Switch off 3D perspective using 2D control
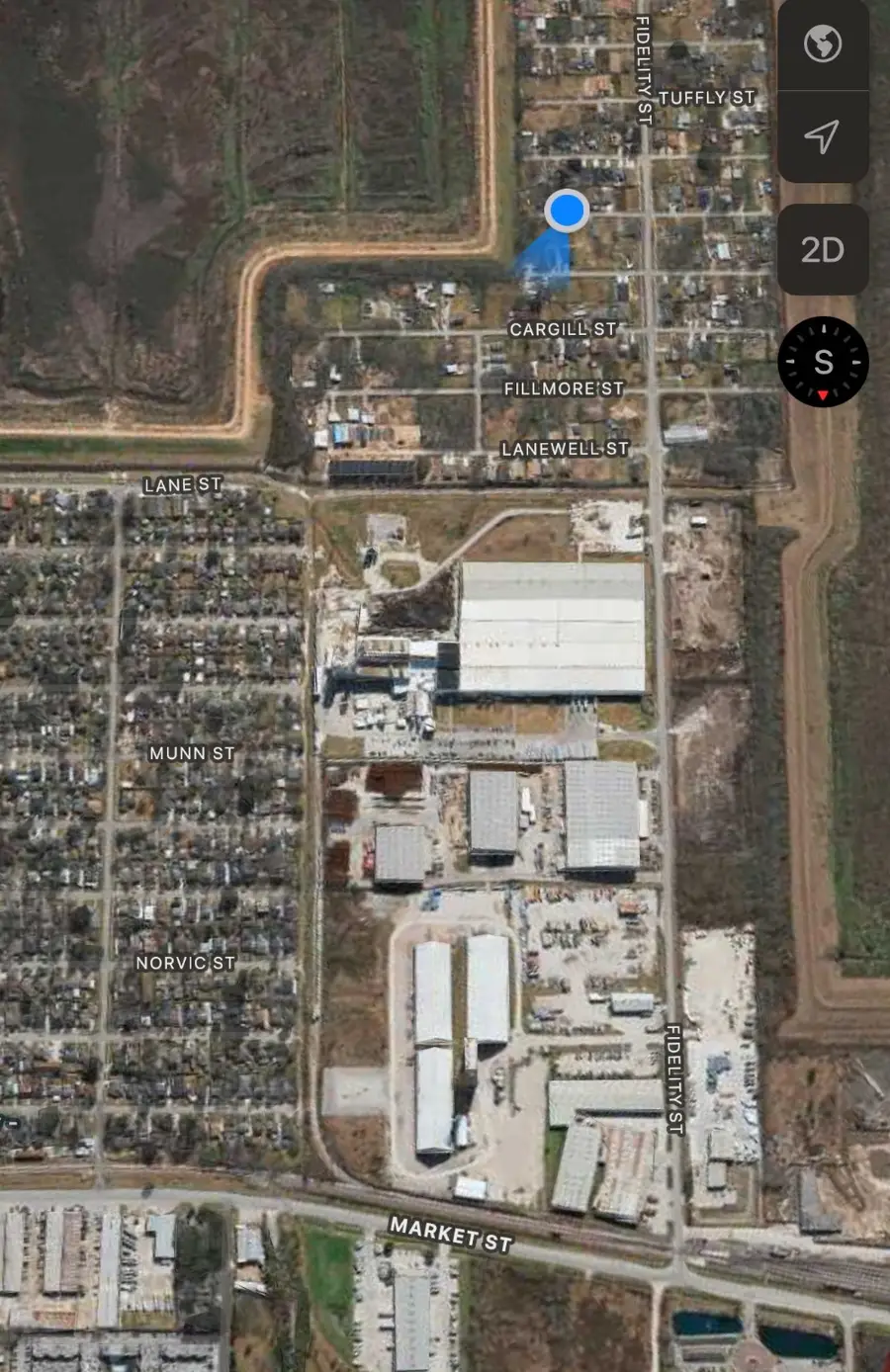This screenshot has height=1372, width=890. (x=823, y=251)
